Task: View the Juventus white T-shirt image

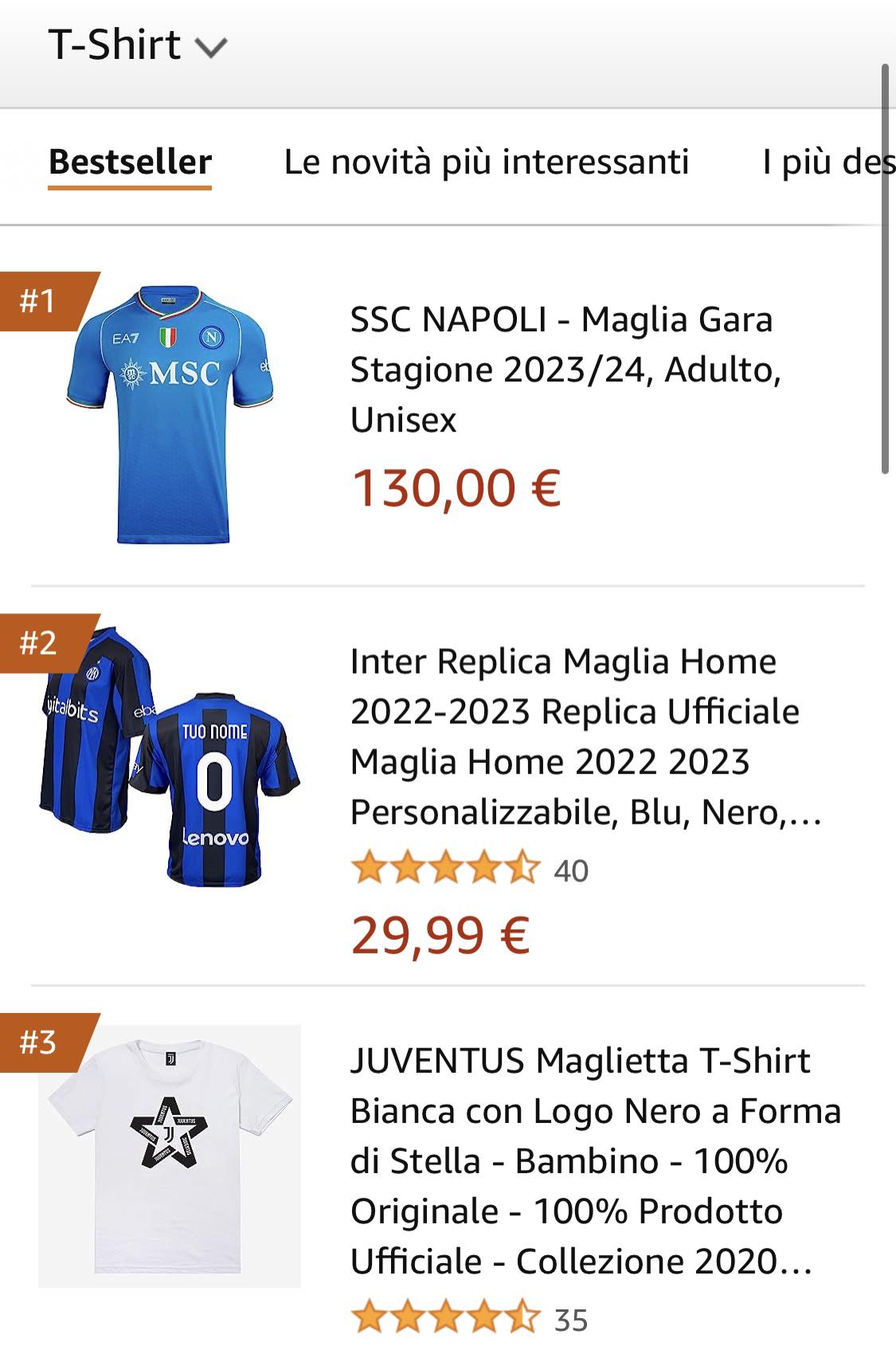Action: (170, 1155)
